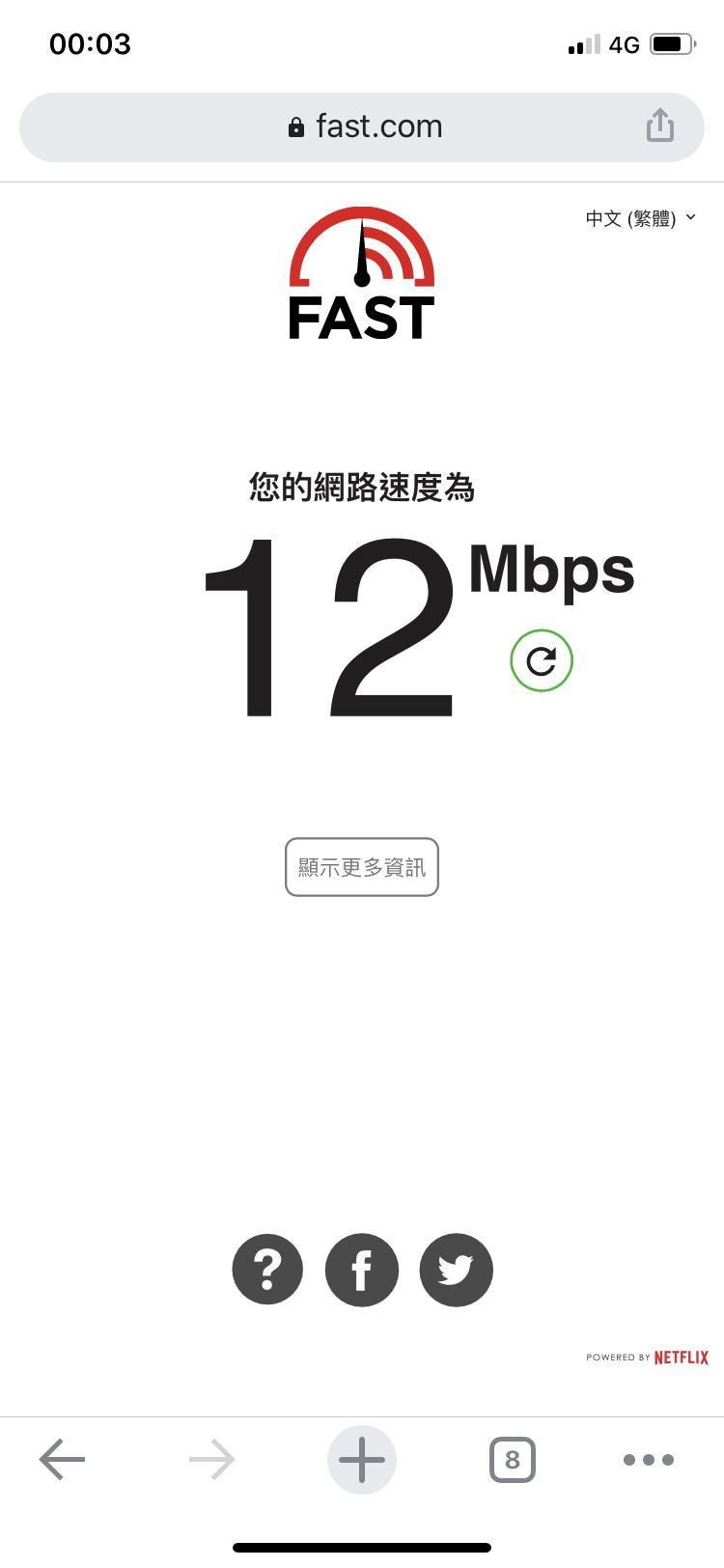The height and width of the screenshot is (1568, 724).
Task: Tap the fast.com address bar
Action: [365, 126]
